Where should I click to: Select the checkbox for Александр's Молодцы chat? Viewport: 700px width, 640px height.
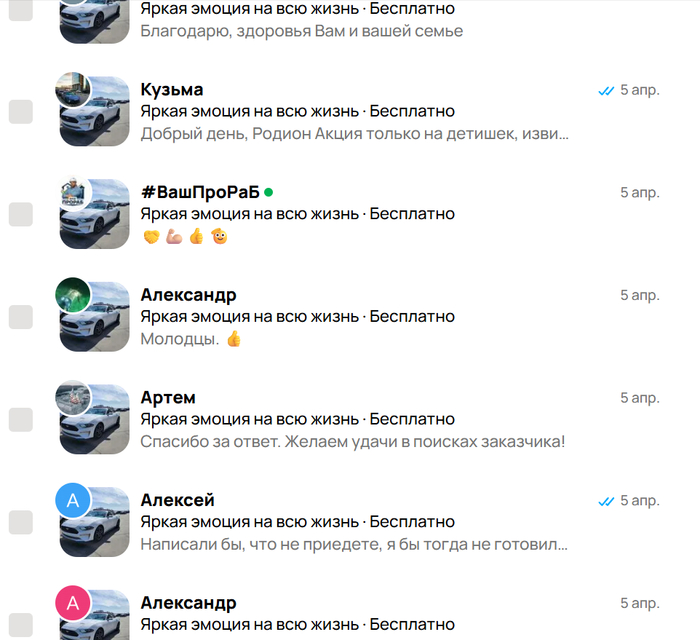point(21,317)
